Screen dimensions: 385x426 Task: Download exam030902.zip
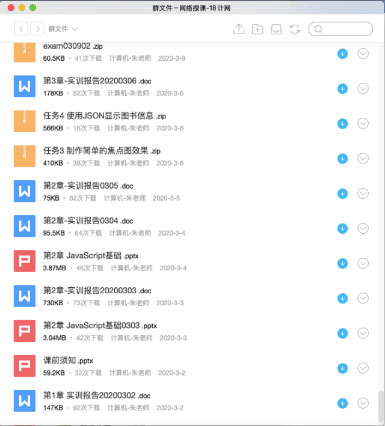click(342, 54)
